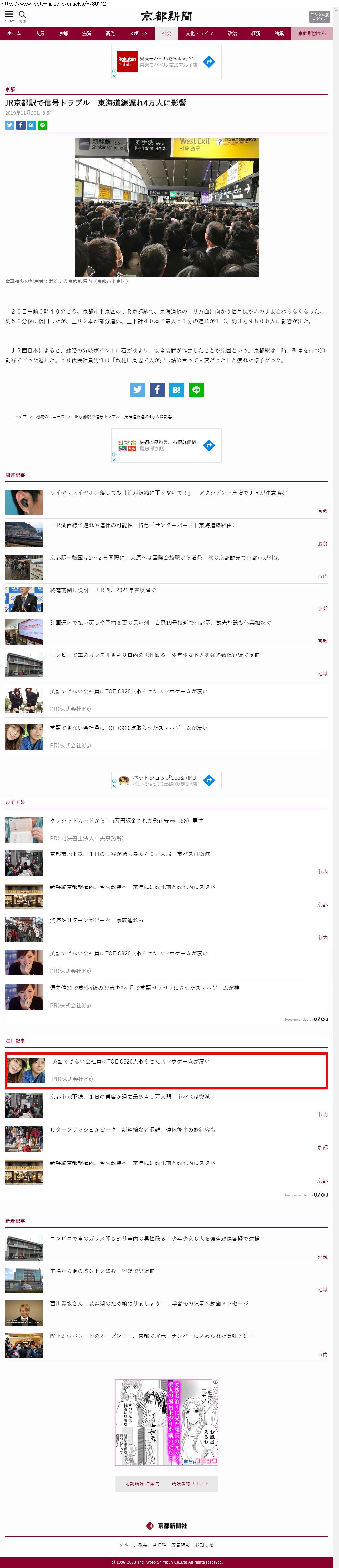
Task: Switch to the スポーツ tab
Action: click(x=138, y=33)
